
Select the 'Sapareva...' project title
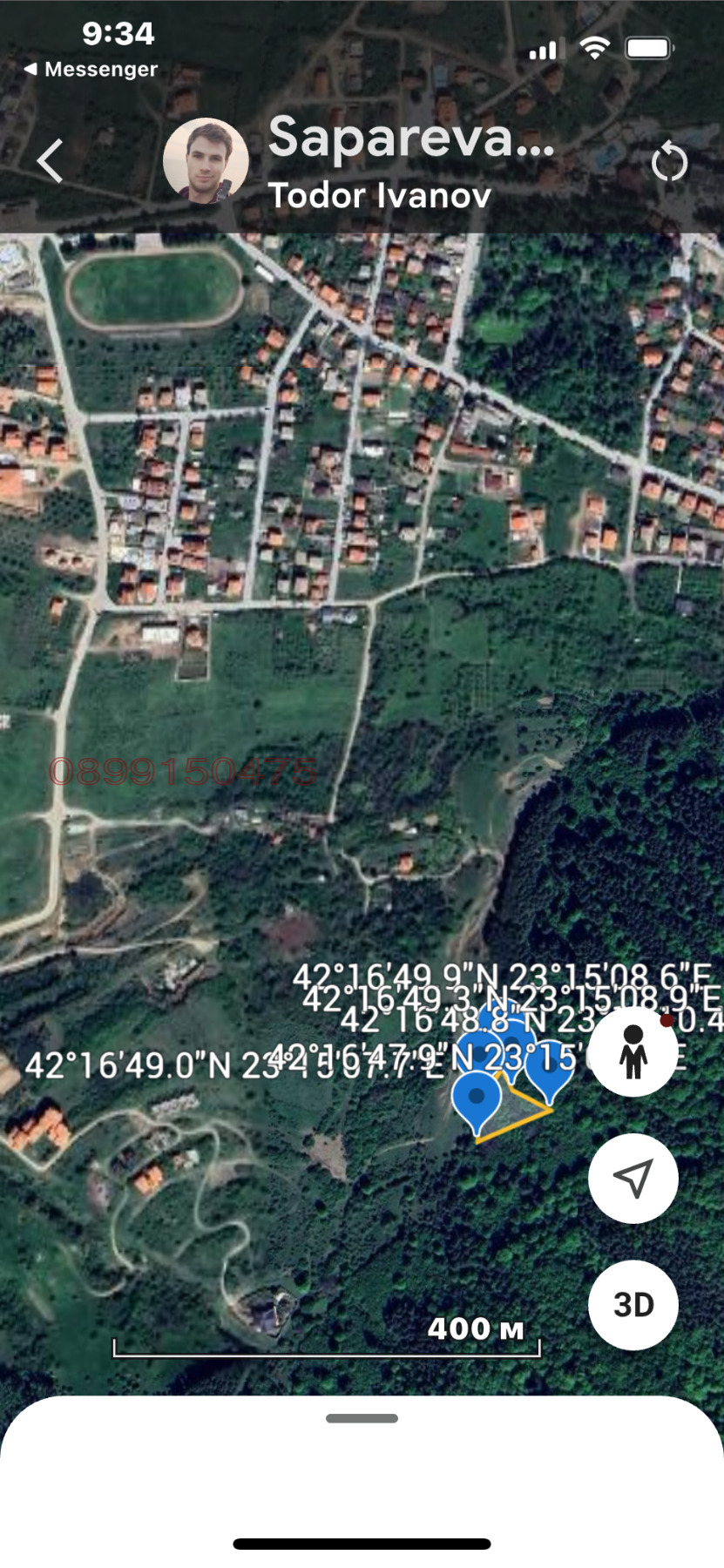coord(411,141)
